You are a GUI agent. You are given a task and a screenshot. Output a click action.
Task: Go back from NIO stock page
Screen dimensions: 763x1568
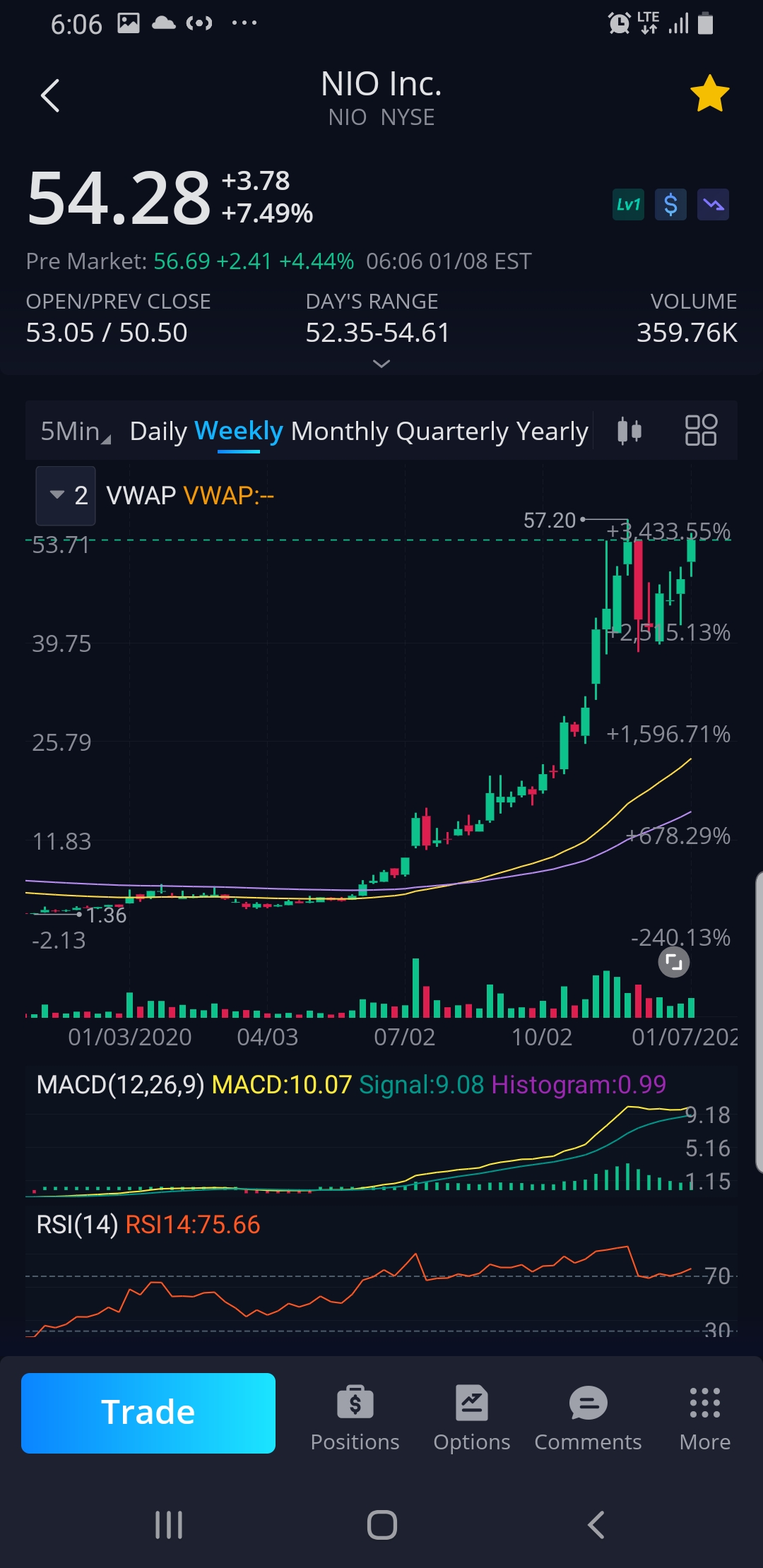click(50, 95)
